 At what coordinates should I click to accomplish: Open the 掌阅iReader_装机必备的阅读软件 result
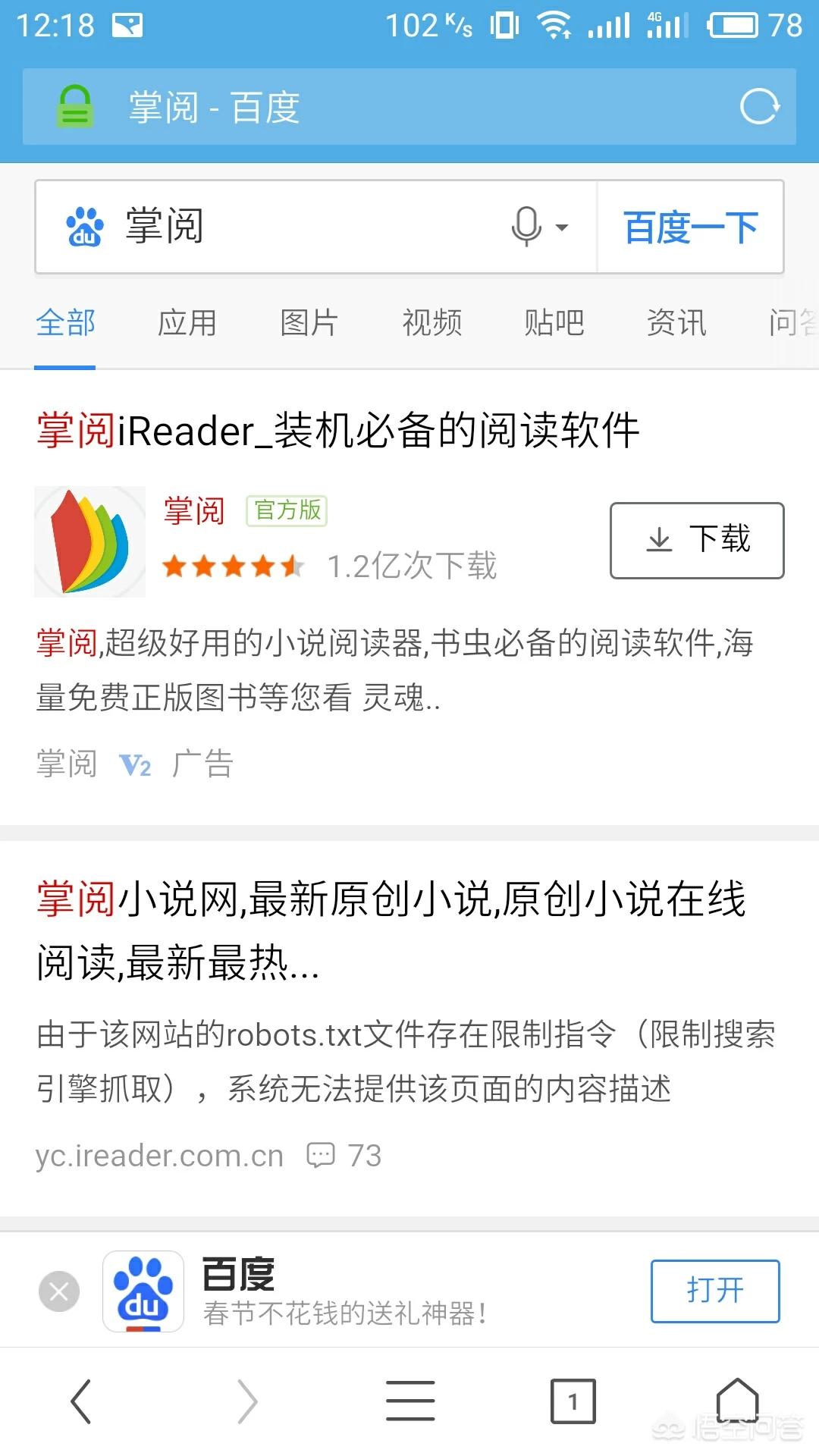point(337,431)
